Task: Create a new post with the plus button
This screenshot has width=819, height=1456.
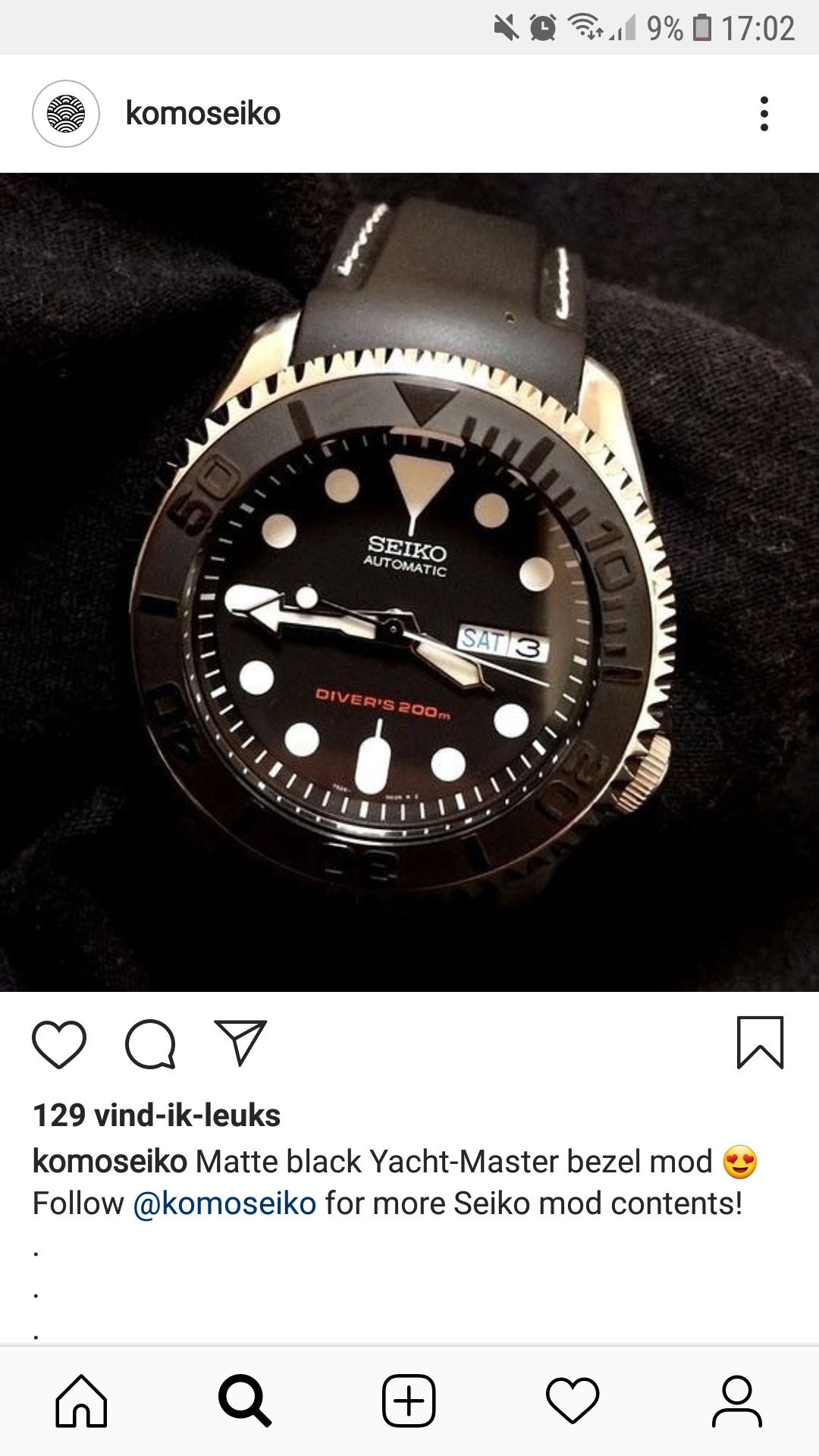Action: point(409,1401)
